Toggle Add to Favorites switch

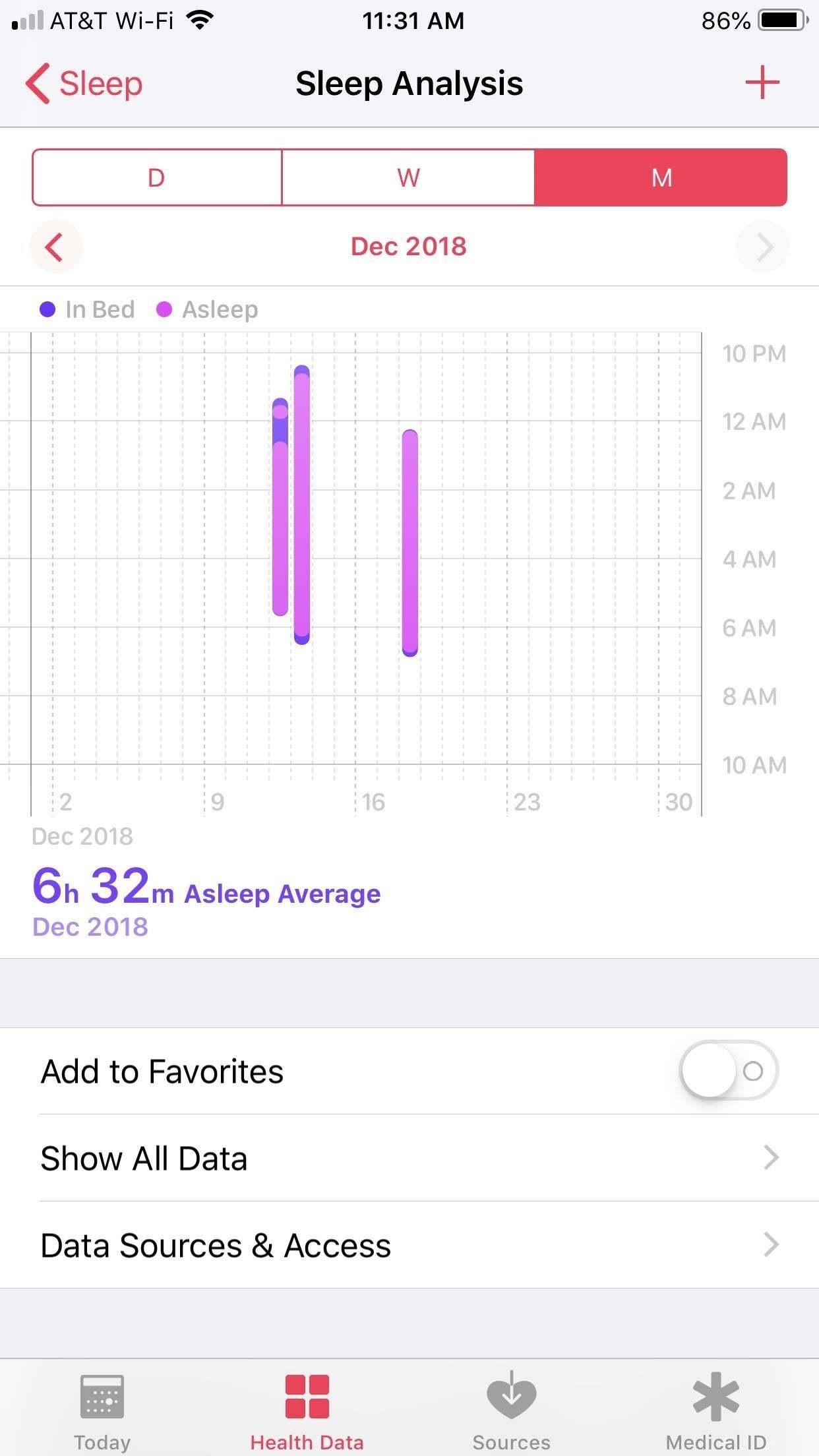729,1071
